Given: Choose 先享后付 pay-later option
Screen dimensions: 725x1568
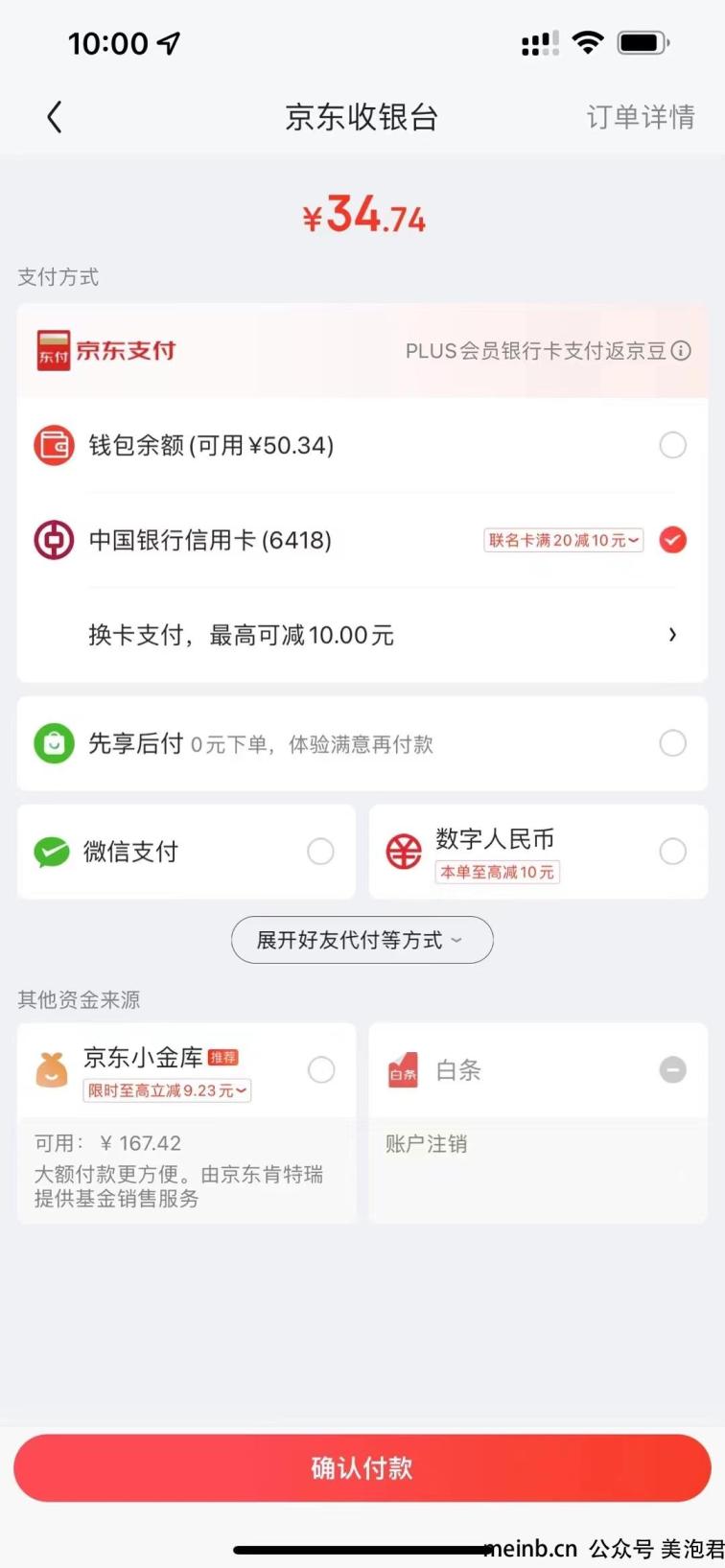Looking at the screenshot, I should (x=362, y=744).
